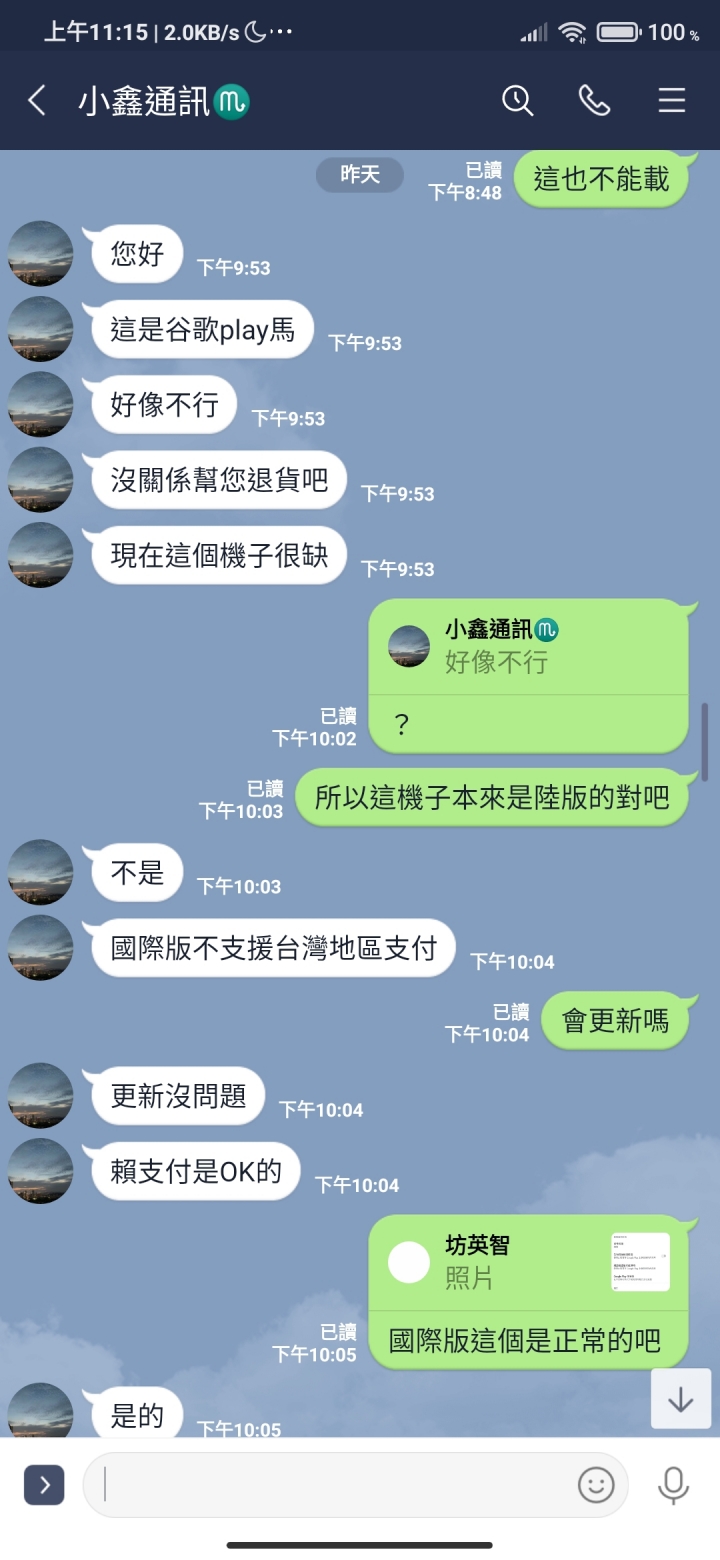Open the search icon in the chat header
This screenshot has width=720, height=1560.
point(516,101)
